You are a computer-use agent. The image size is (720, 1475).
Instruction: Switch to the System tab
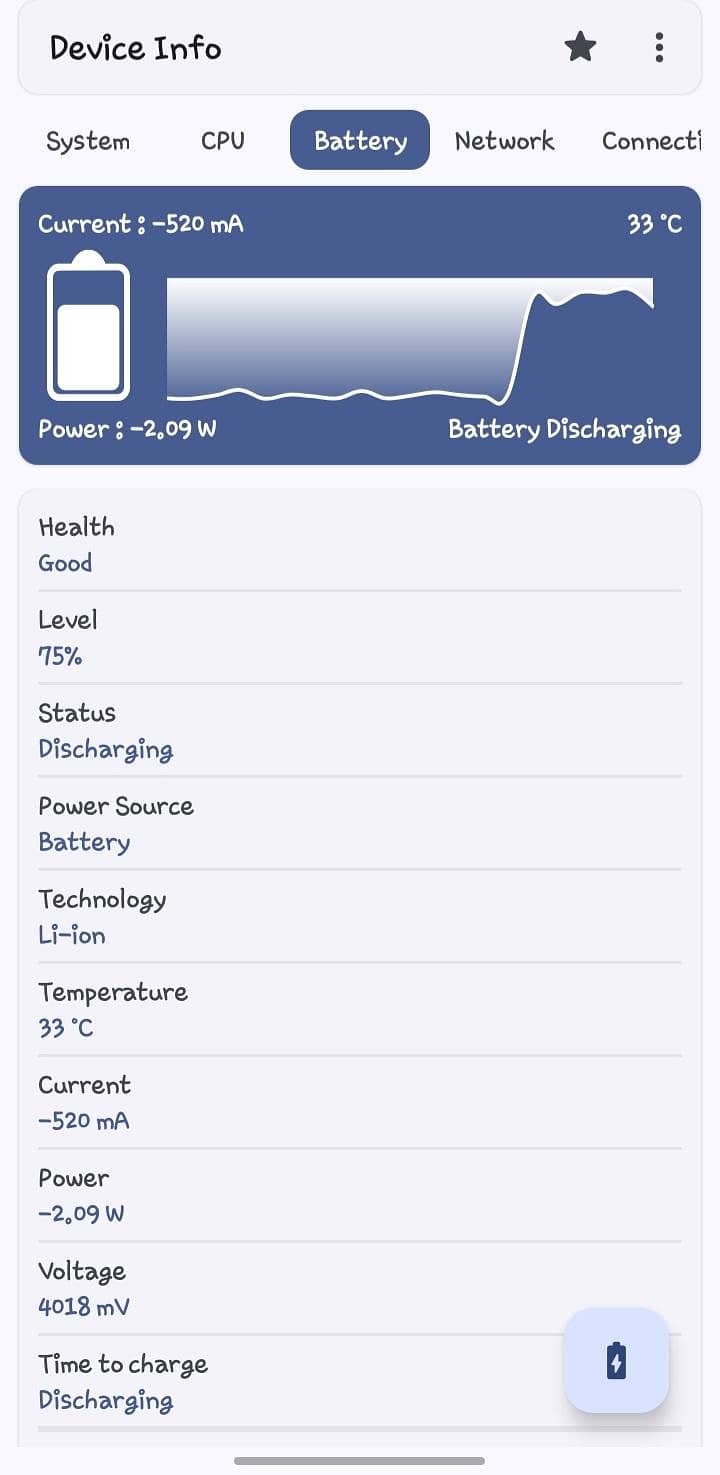point(88,141)
